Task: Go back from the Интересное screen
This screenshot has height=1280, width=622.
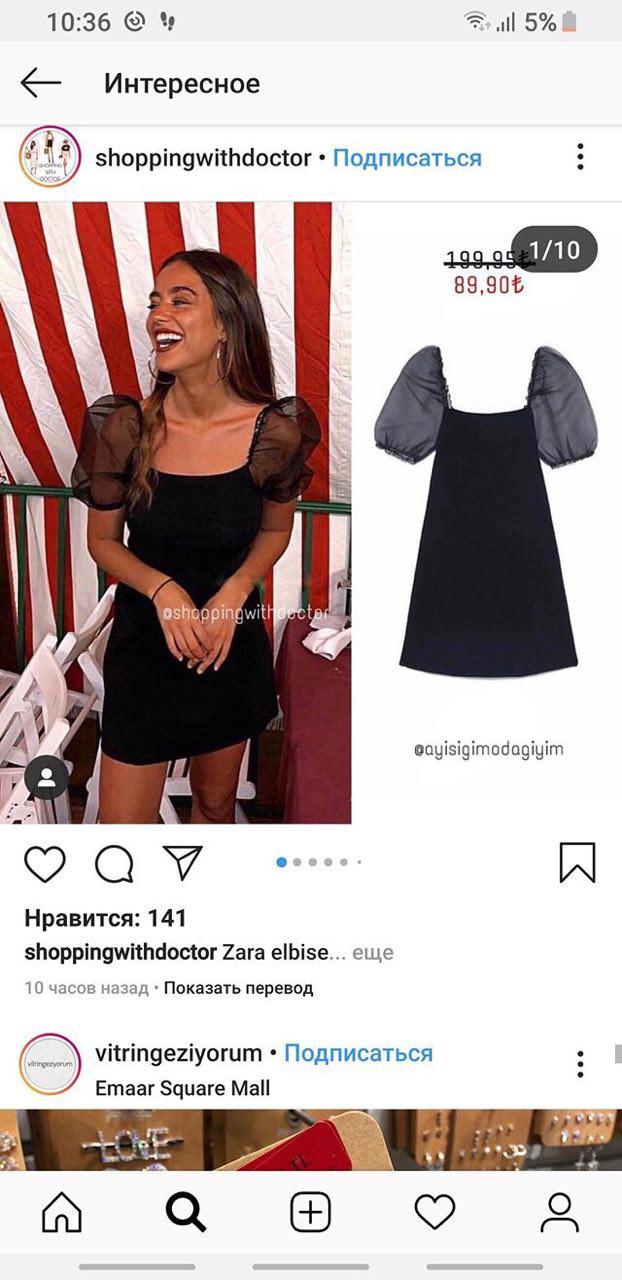Action: coord(40,83)
